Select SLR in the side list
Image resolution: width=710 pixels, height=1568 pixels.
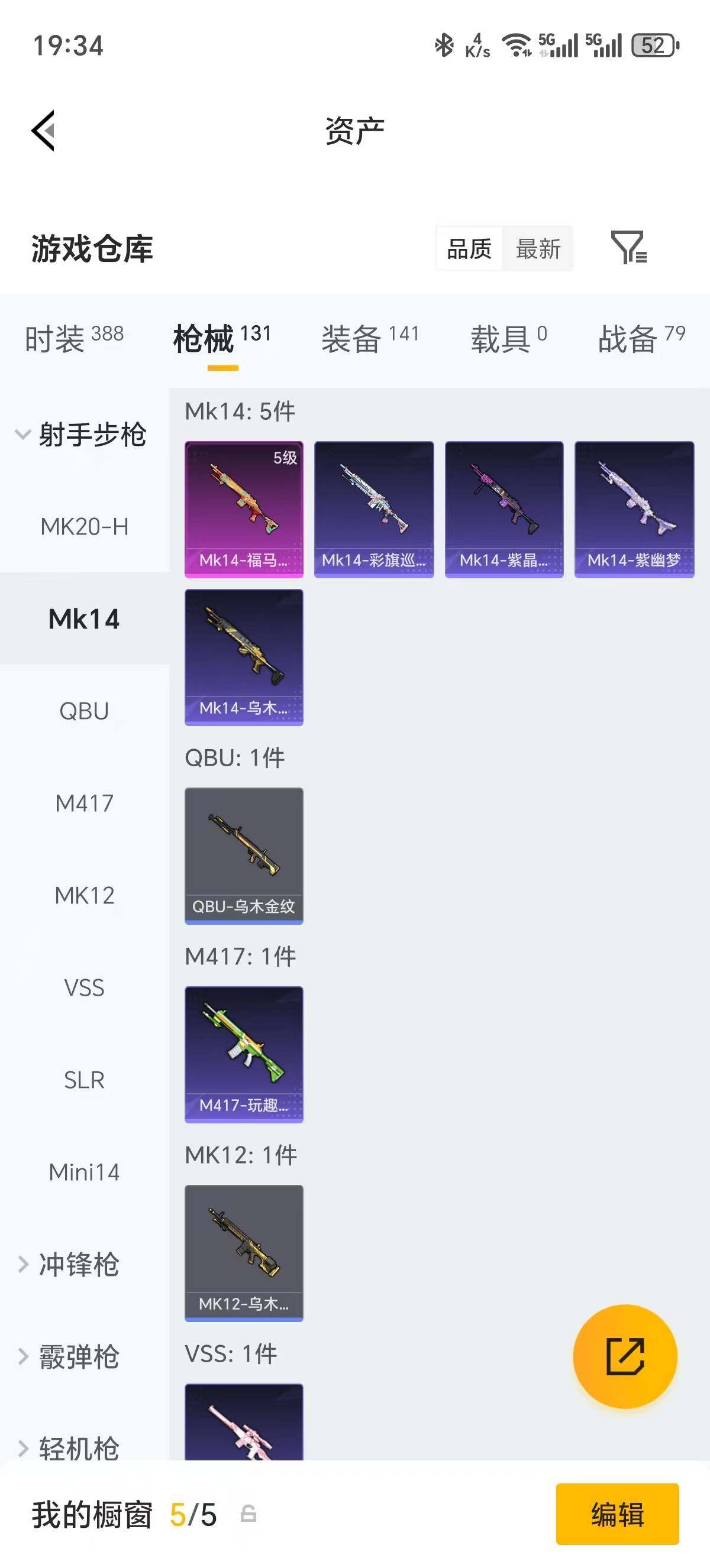click(85, 1080)
